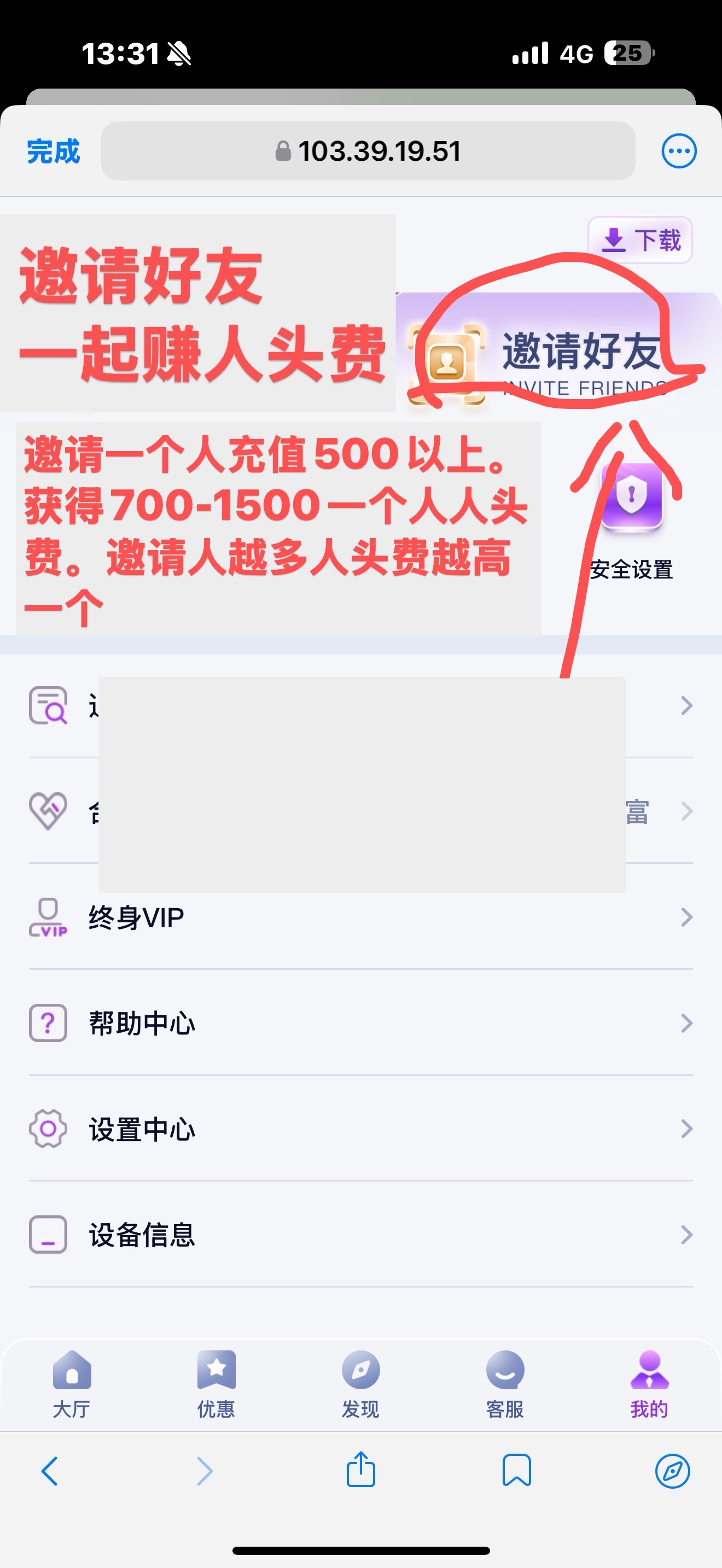Go to 帮助中心 help center
Viewport: 722px width, 1568px height.
pos(360,1022)
